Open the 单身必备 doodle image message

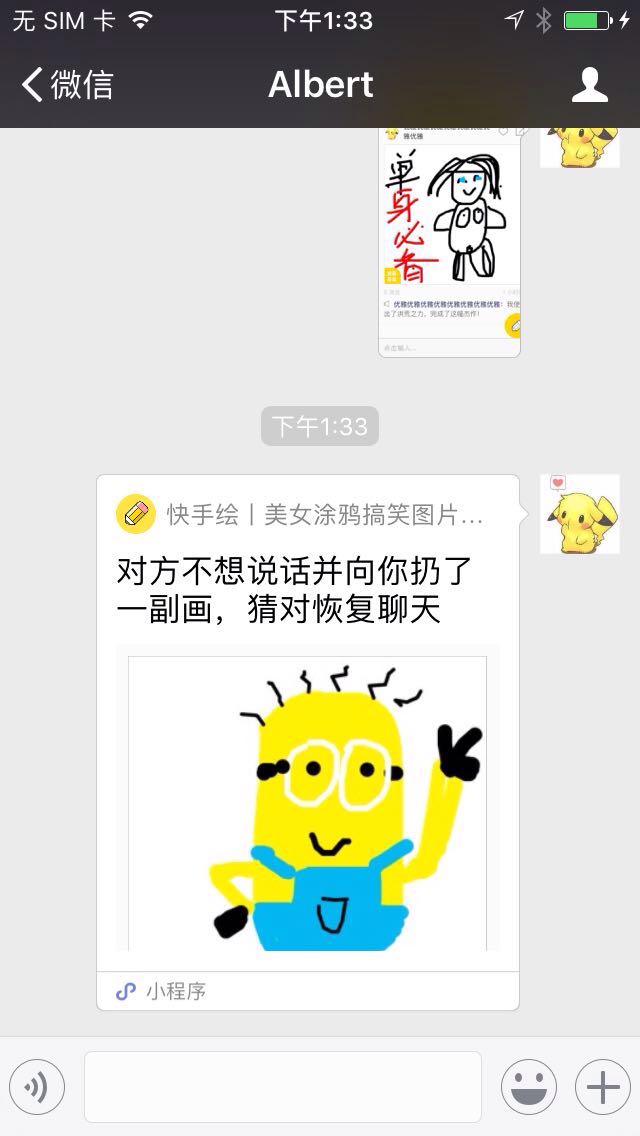[x=450, y=240]
